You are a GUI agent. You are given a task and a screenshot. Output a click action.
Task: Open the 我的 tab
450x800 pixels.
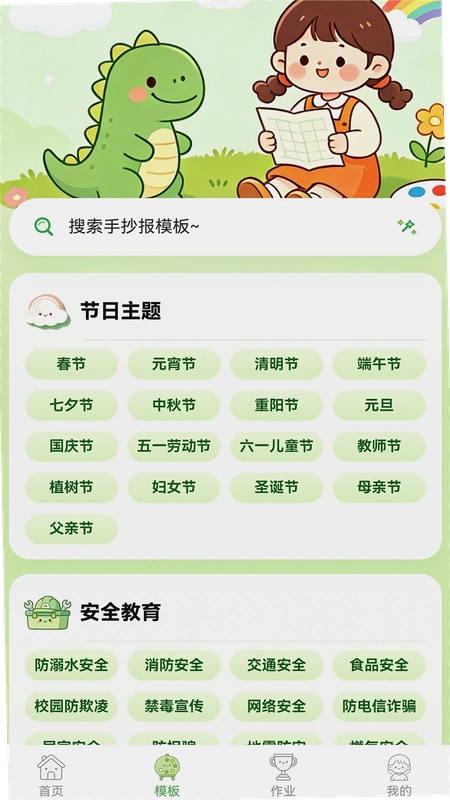[x=398, y=776]
